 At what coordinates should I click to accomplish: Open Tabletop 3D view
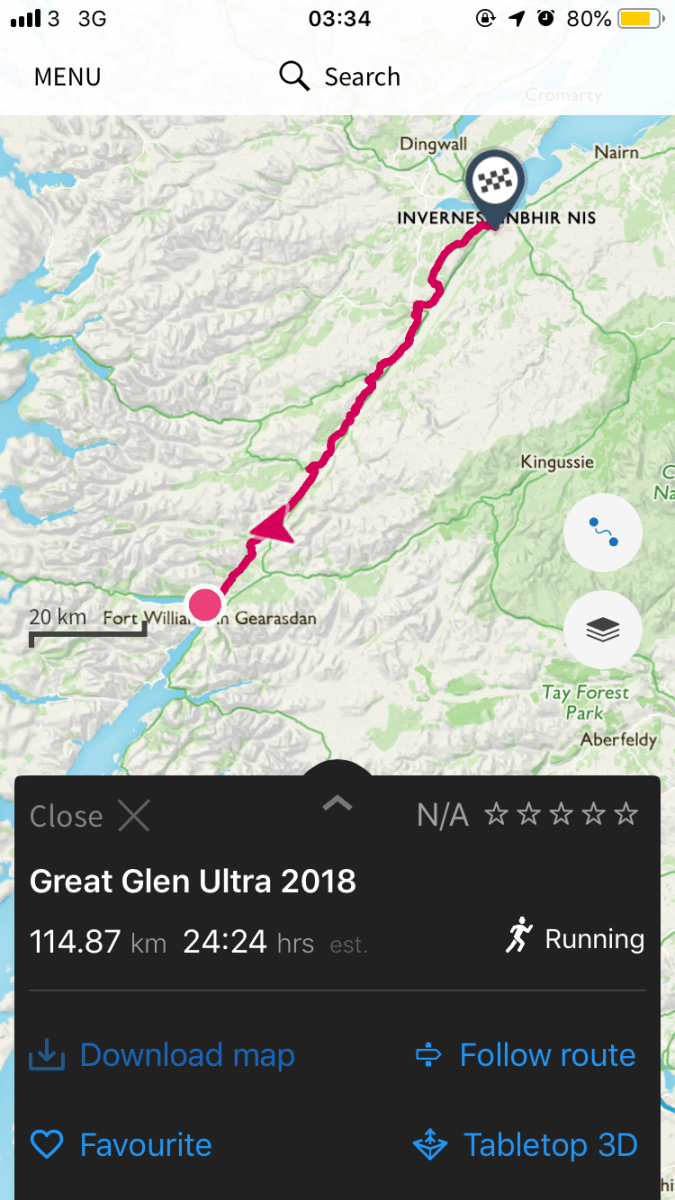click(x=526, y=1145)
